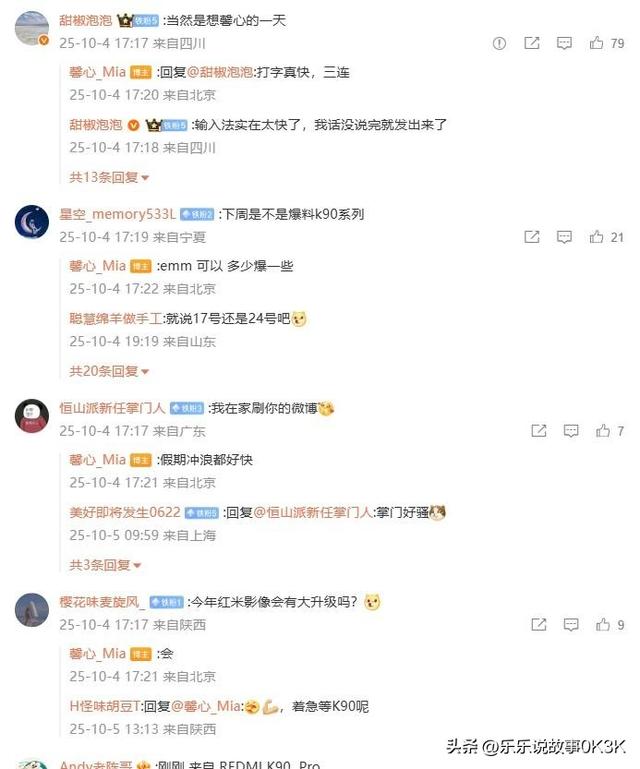Reply to 樱花味麦旋风_'s comment
640x769 pixels.
570,625
